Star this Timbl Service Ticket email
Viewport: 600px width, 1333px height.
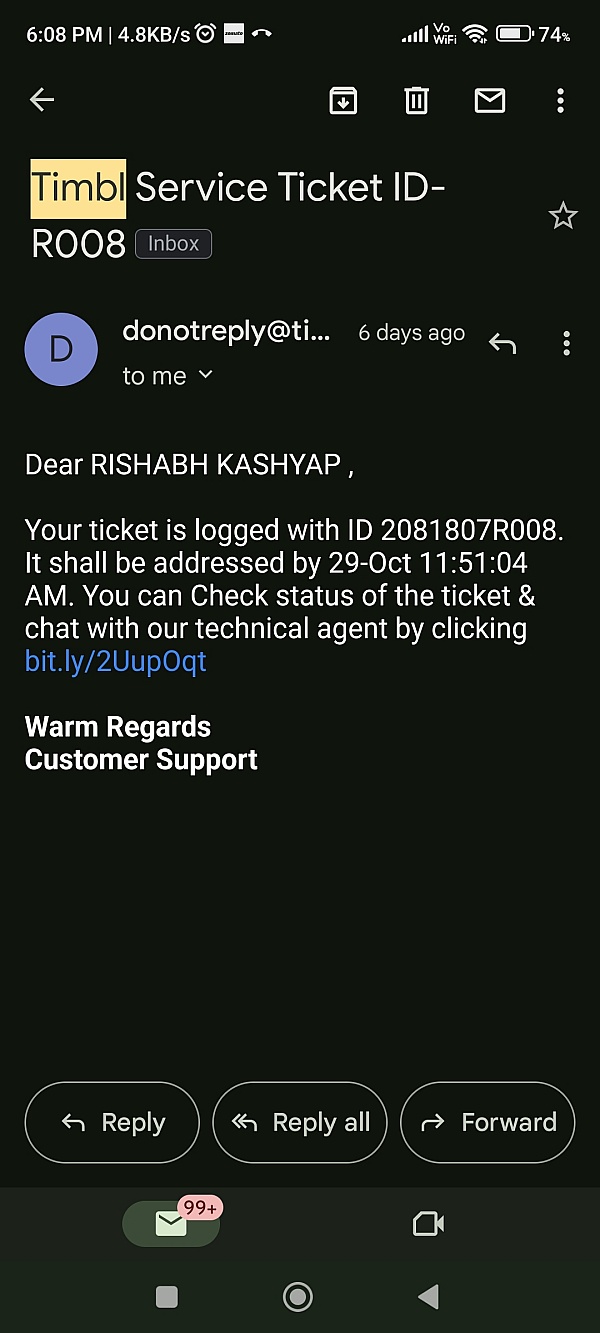[563, 216]
